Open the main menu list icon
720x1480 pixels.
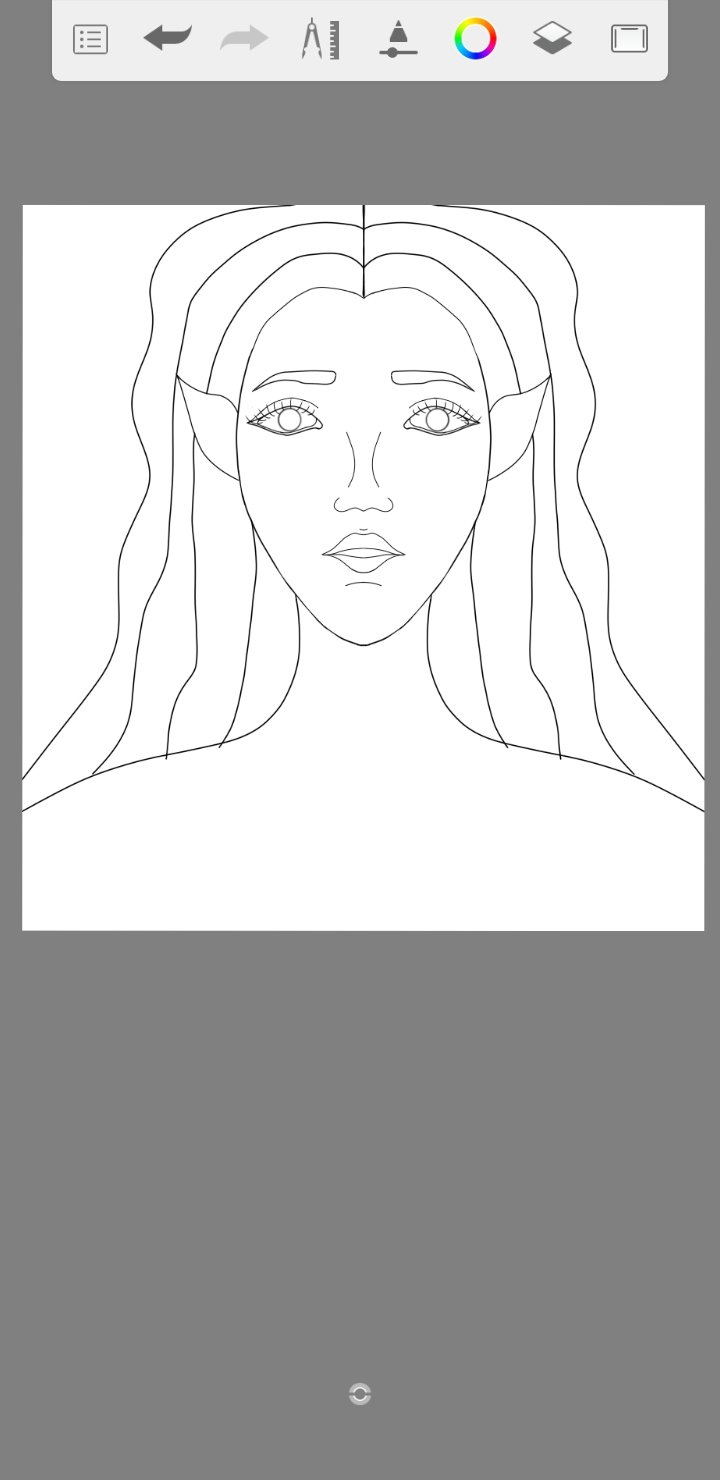pyautogui.click(x=90, y=39)
